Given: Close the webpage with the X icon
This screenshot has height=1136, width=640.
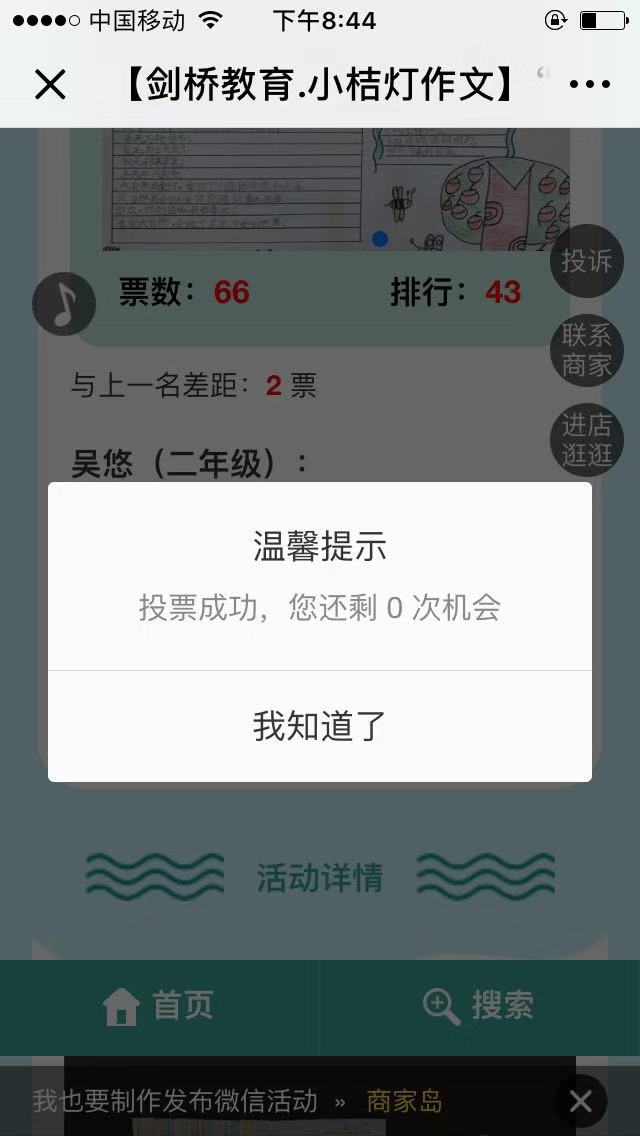Looking at the screenshot, I should coord(50,85).
